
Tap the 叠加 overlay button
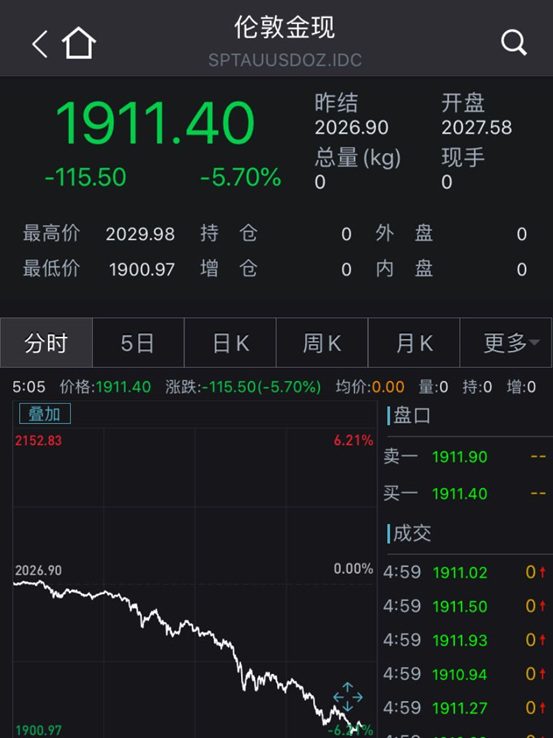click(x=45, y=414)
